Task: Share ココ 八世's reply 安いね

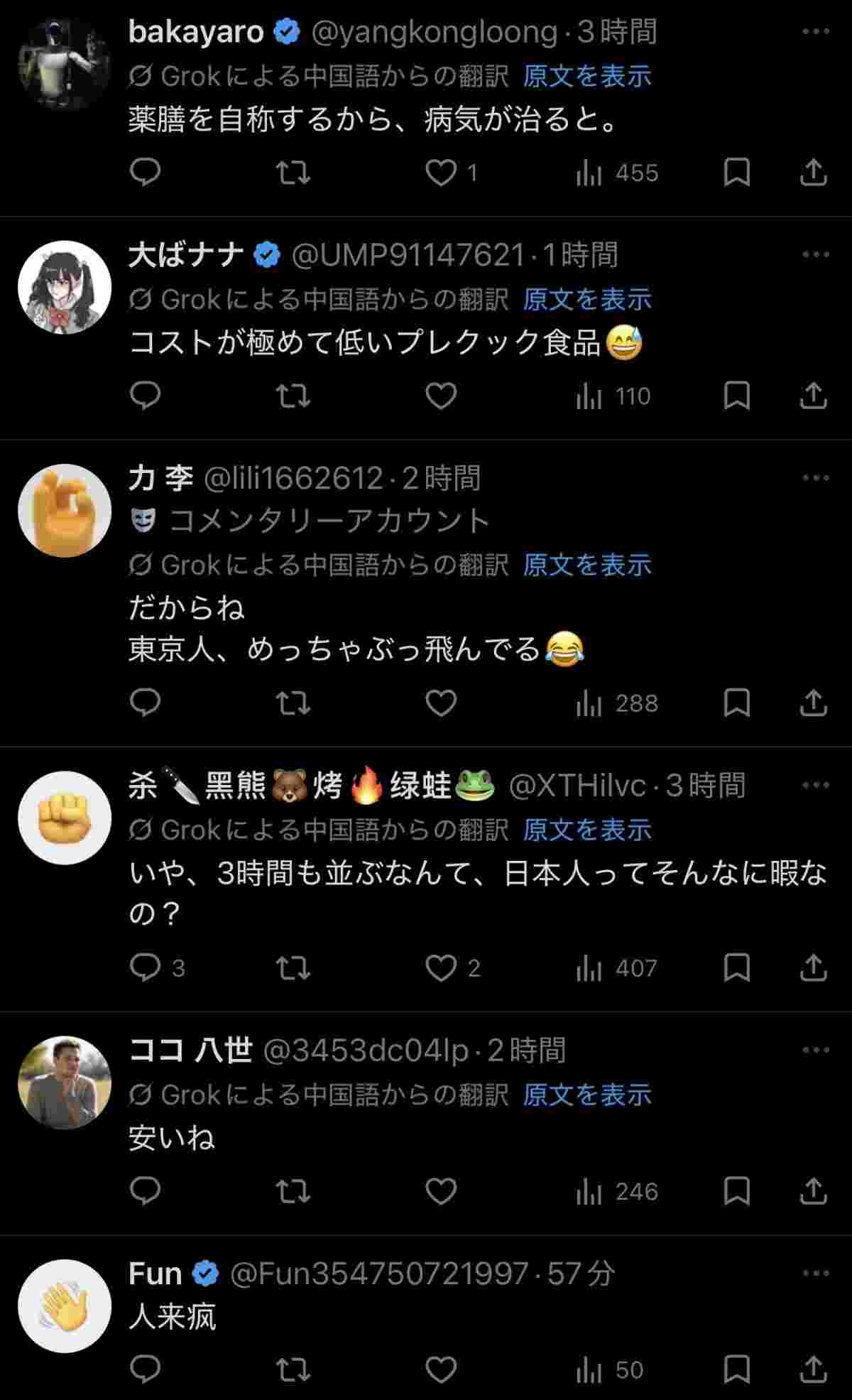Action: (813, 1191)
